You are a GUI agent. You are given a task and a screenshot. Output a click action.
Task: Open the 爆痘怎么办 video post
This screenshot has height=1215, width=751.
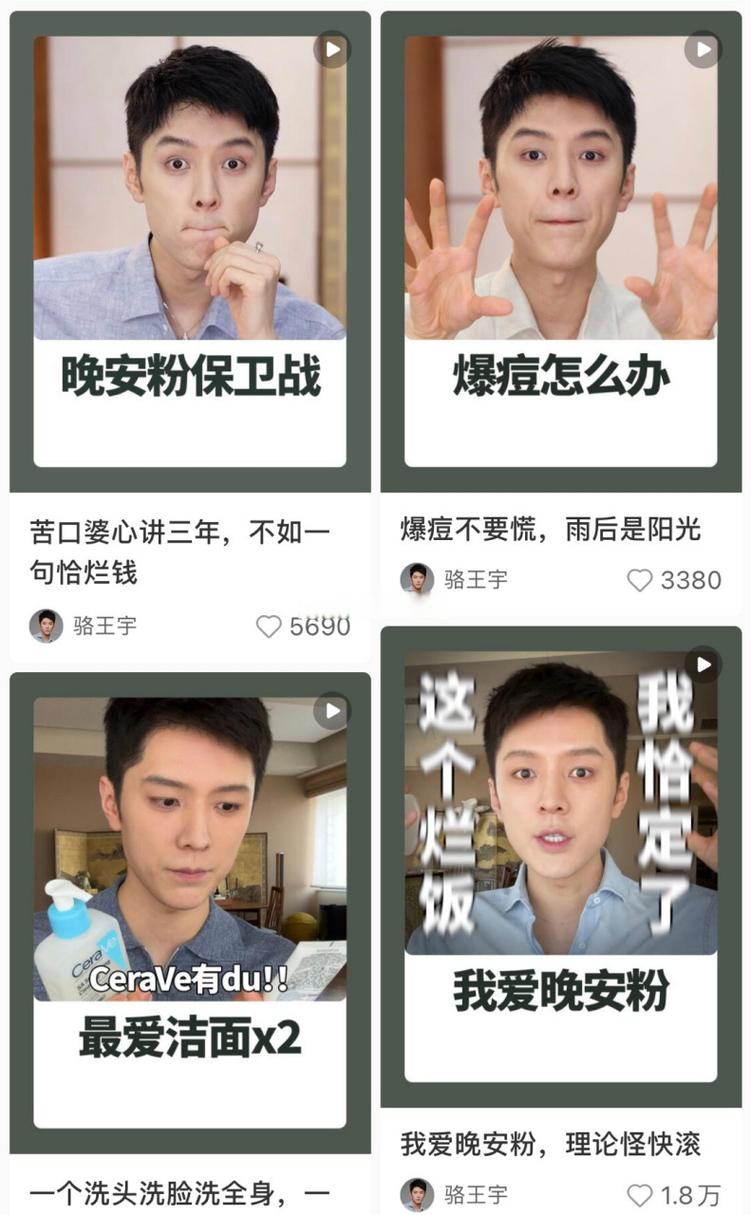(x=561, y=252)
